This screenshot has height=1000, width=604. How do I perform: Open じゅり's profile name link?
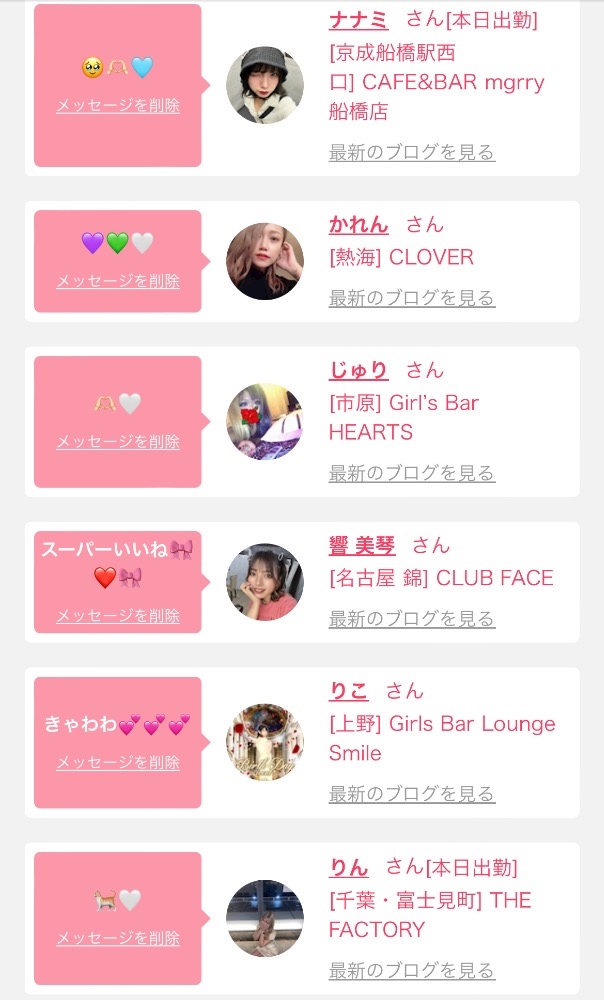(358, 370)
